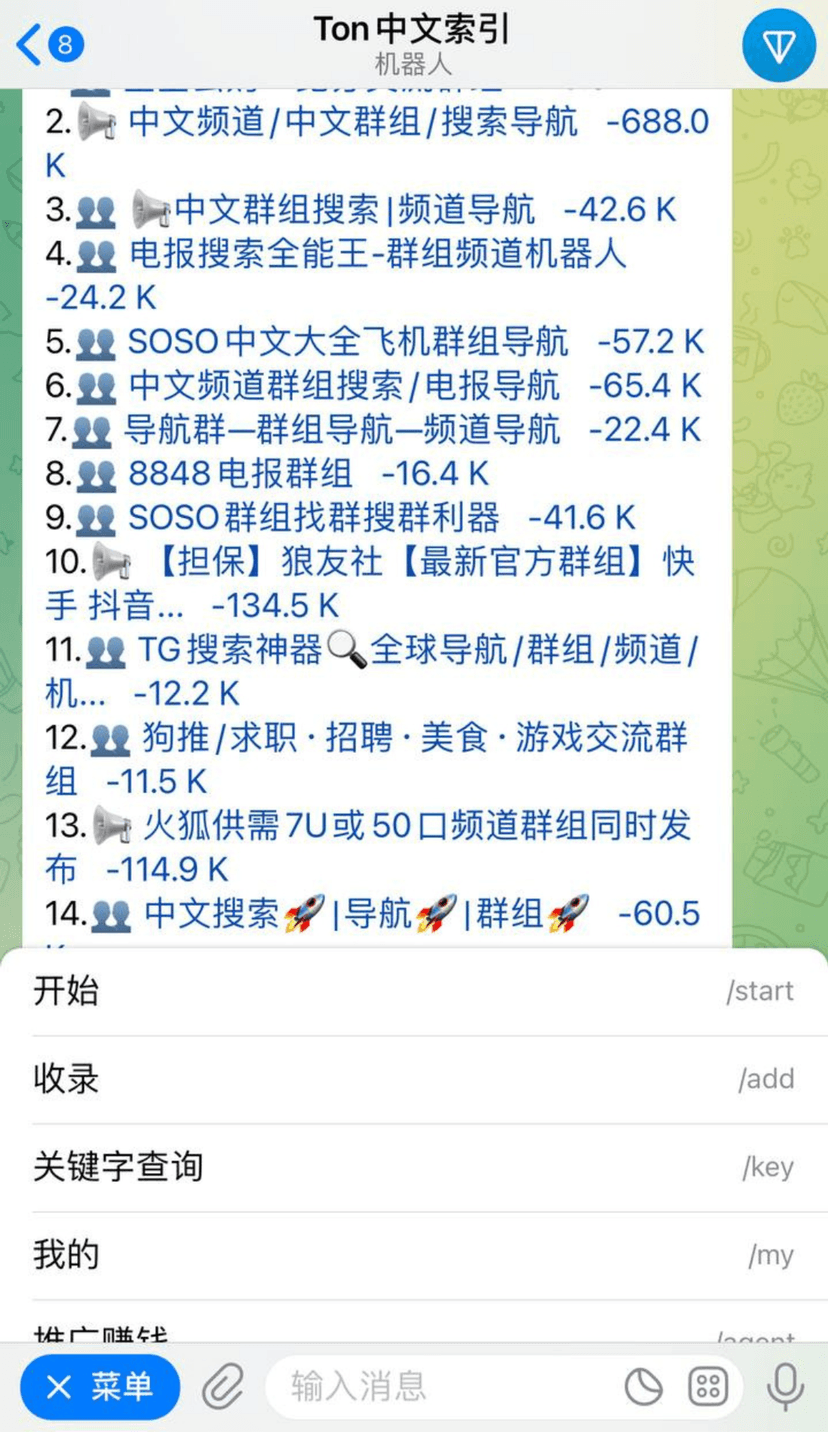
Task: Select the 收录 /add command
Action: click(x=413, y=1079)
